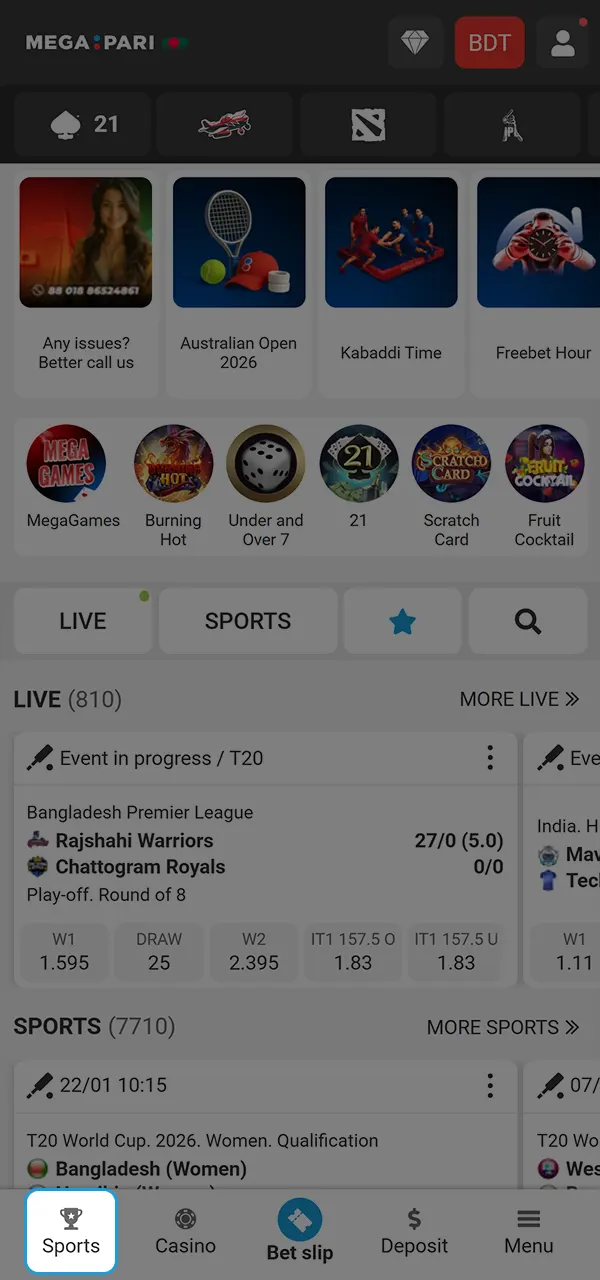Open the user profile icon
The image size is (600, 1280).
point(563,43)
